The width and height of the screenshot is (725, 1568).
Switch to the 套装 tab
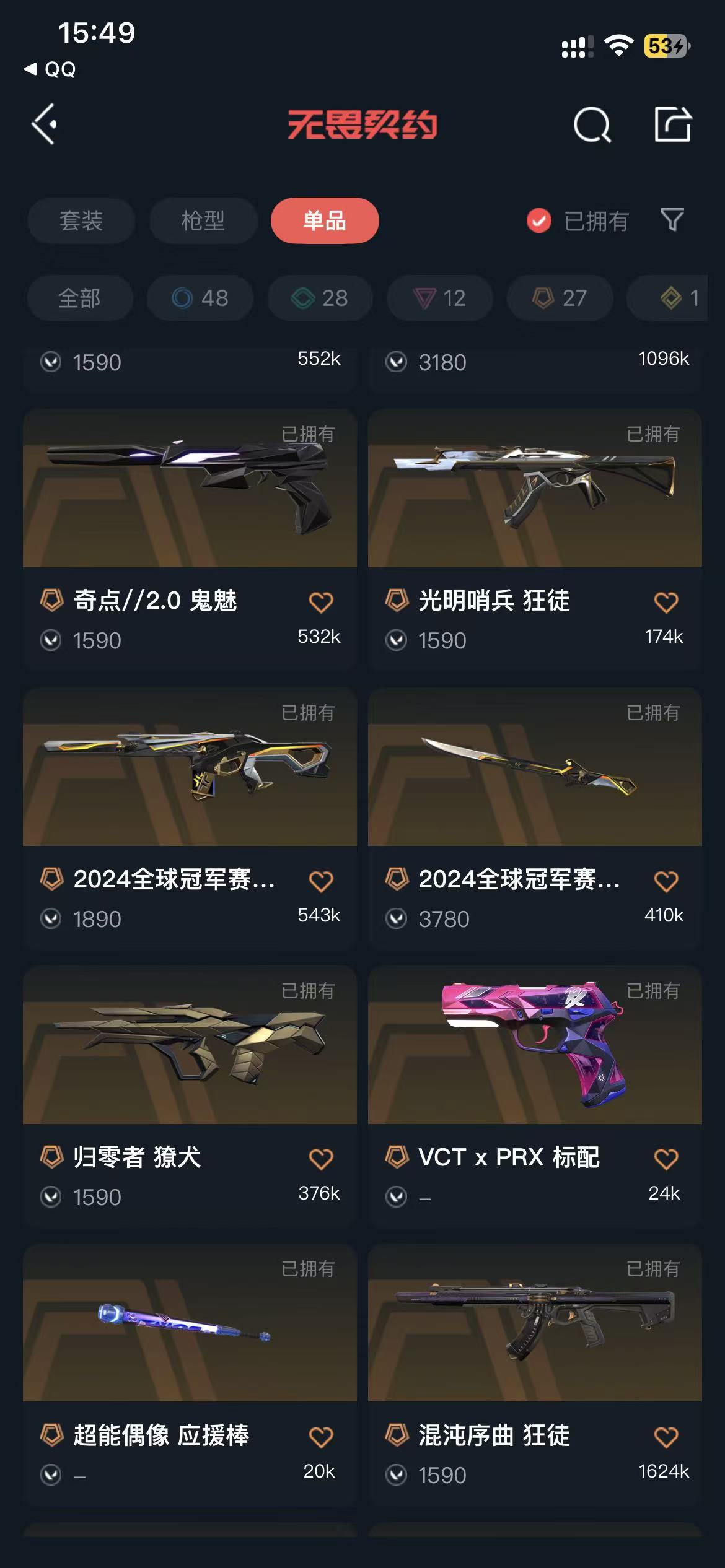(81, 221)
